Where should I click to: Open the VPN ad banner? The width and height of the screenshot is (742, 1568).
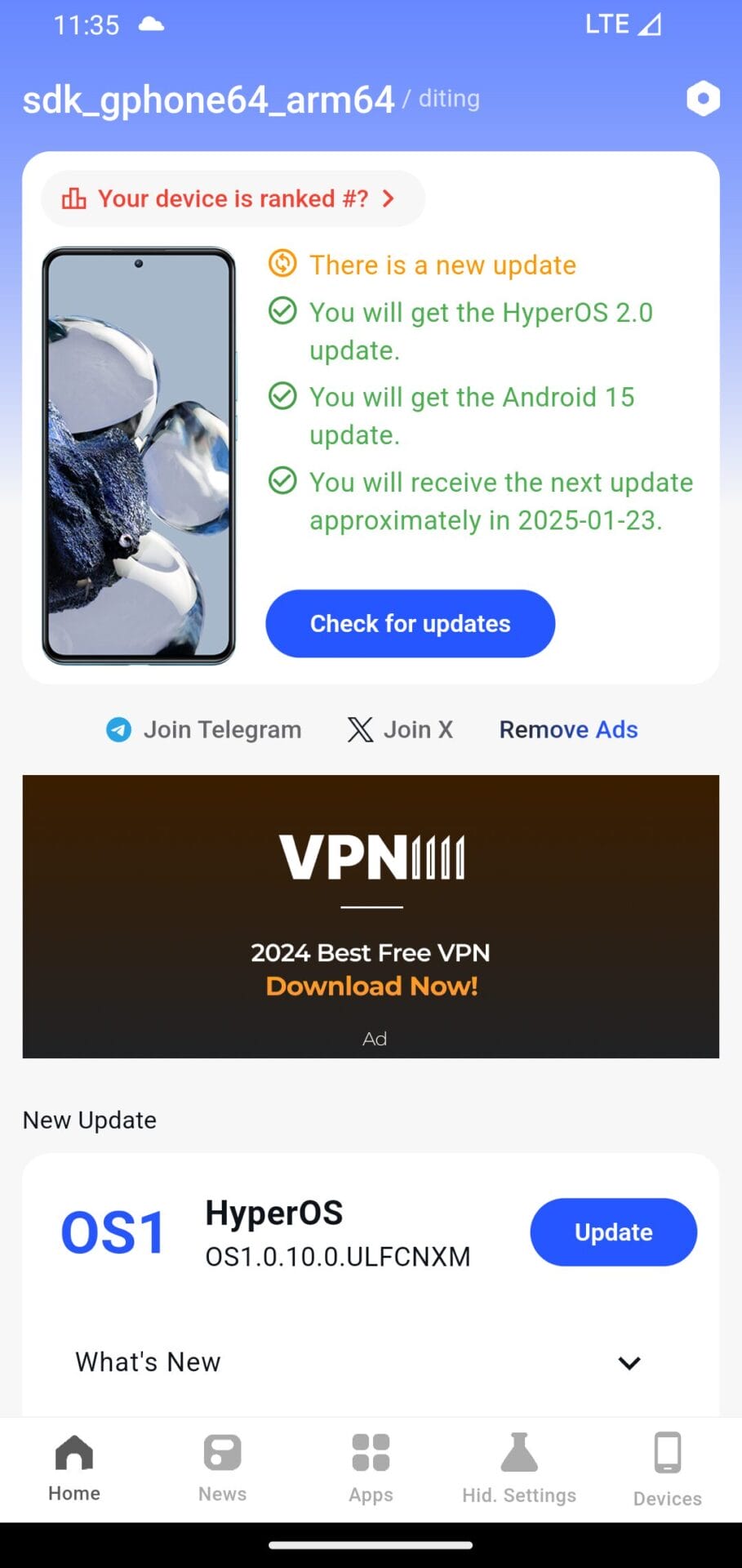(x=371, y=916)
